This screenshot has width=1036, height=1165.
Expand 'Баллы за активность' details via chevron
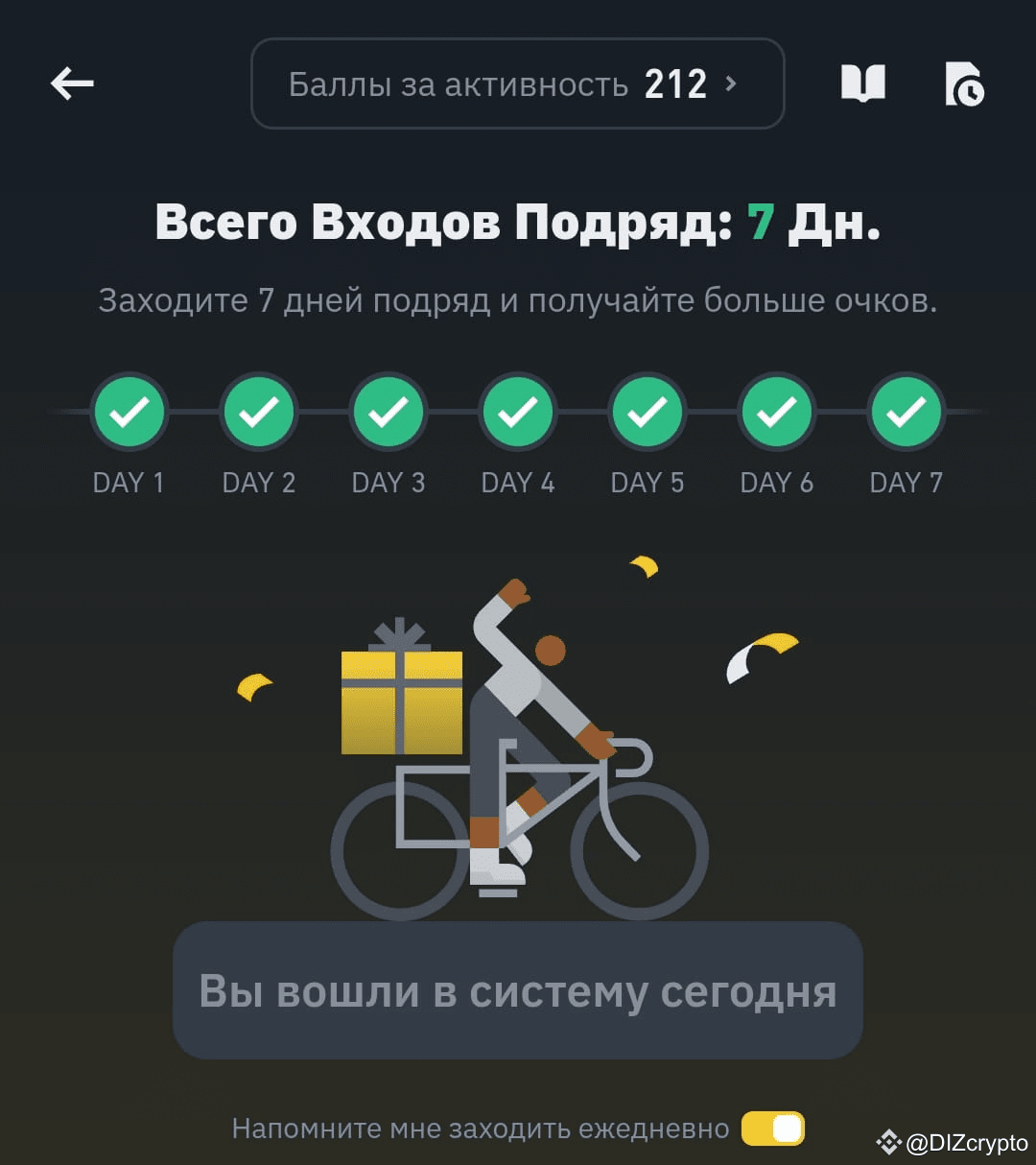pyautogui.click(x=731, y=83)
